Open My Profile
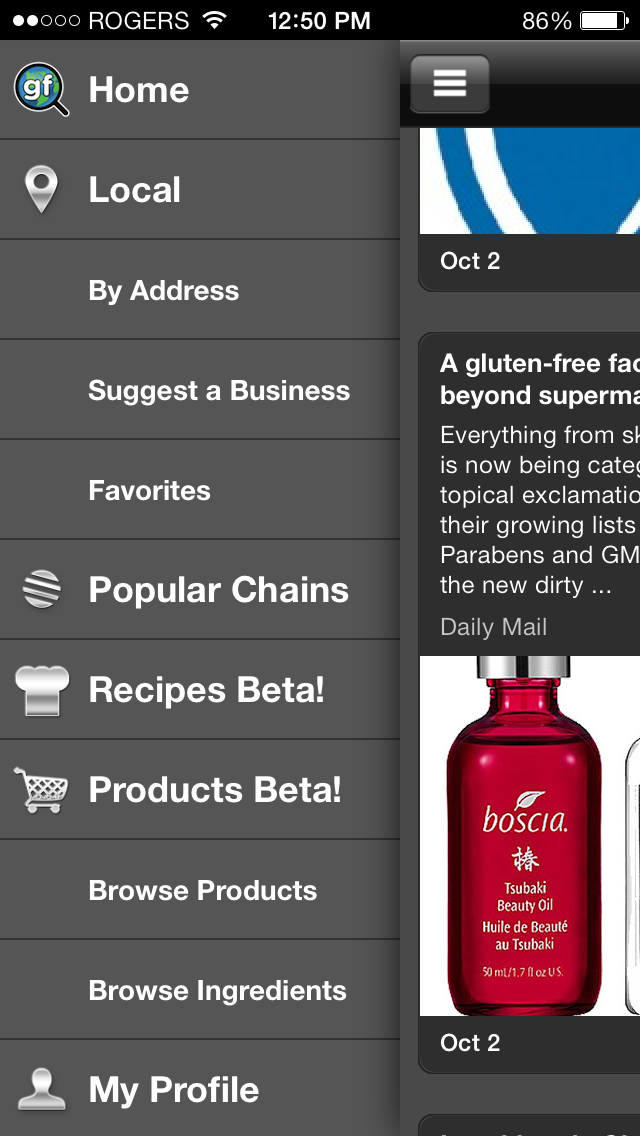 pos(199,1089)
